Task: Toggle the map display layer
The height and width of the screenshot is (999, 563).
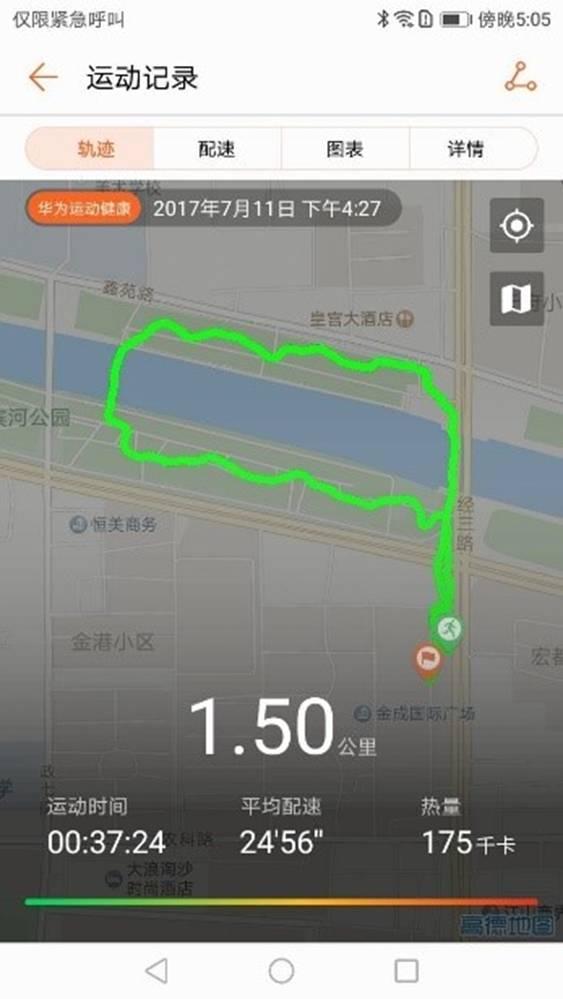Action: pos(517,299)
